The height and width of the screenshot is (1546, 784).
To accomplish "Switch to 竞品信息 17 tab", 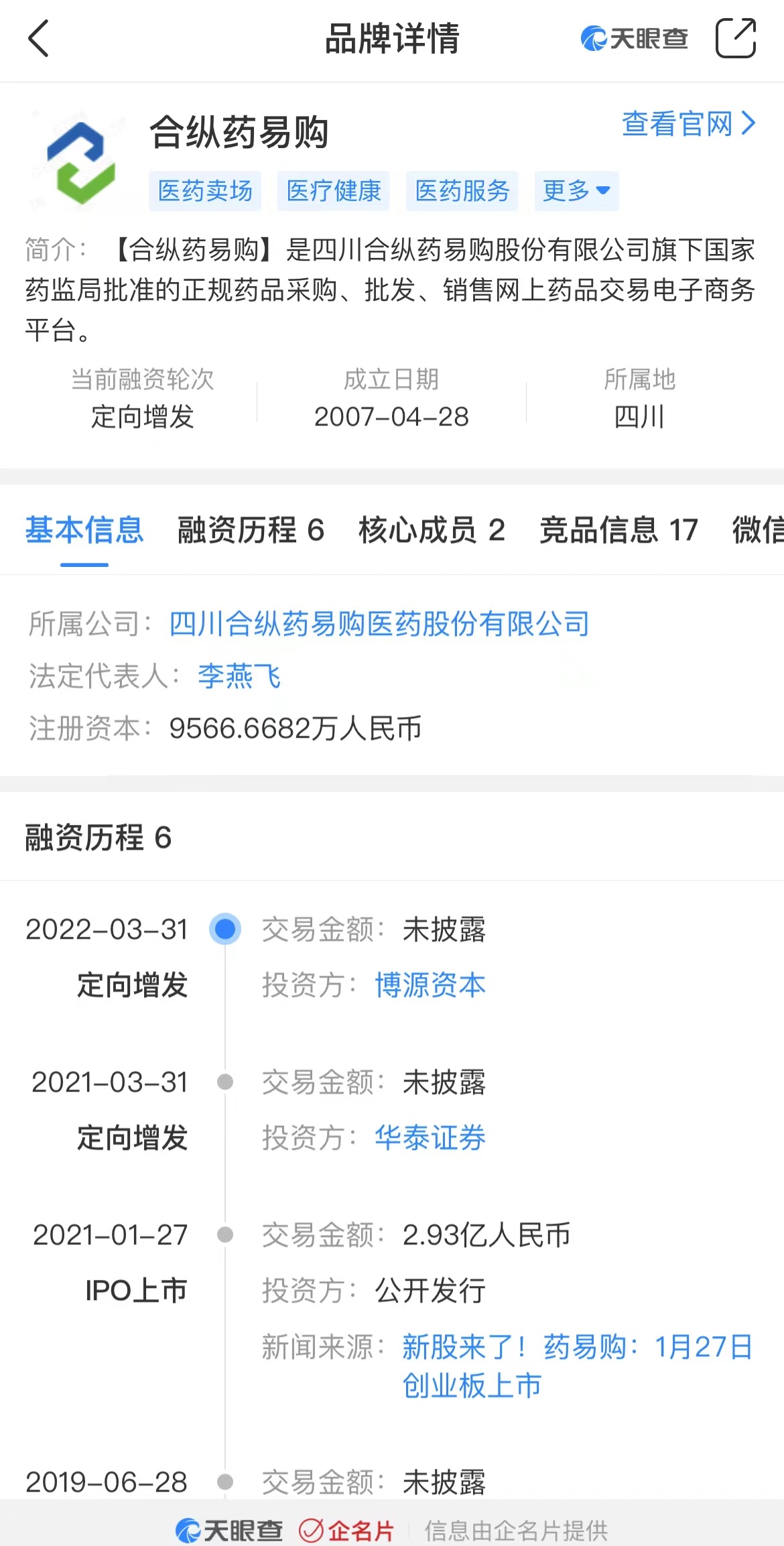I will [x=618, y=530].
